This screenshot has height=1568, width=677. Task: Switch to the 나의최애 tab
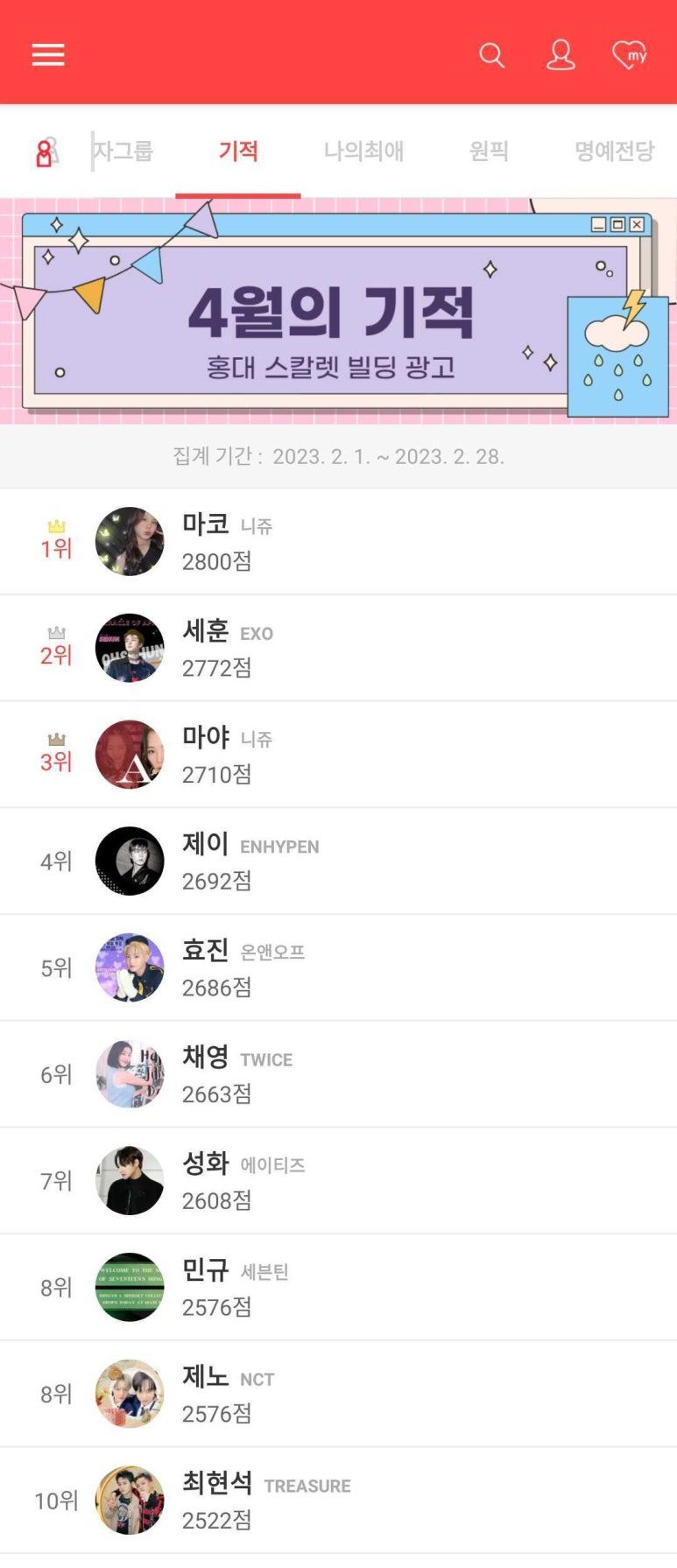click(x=363, y=151)
